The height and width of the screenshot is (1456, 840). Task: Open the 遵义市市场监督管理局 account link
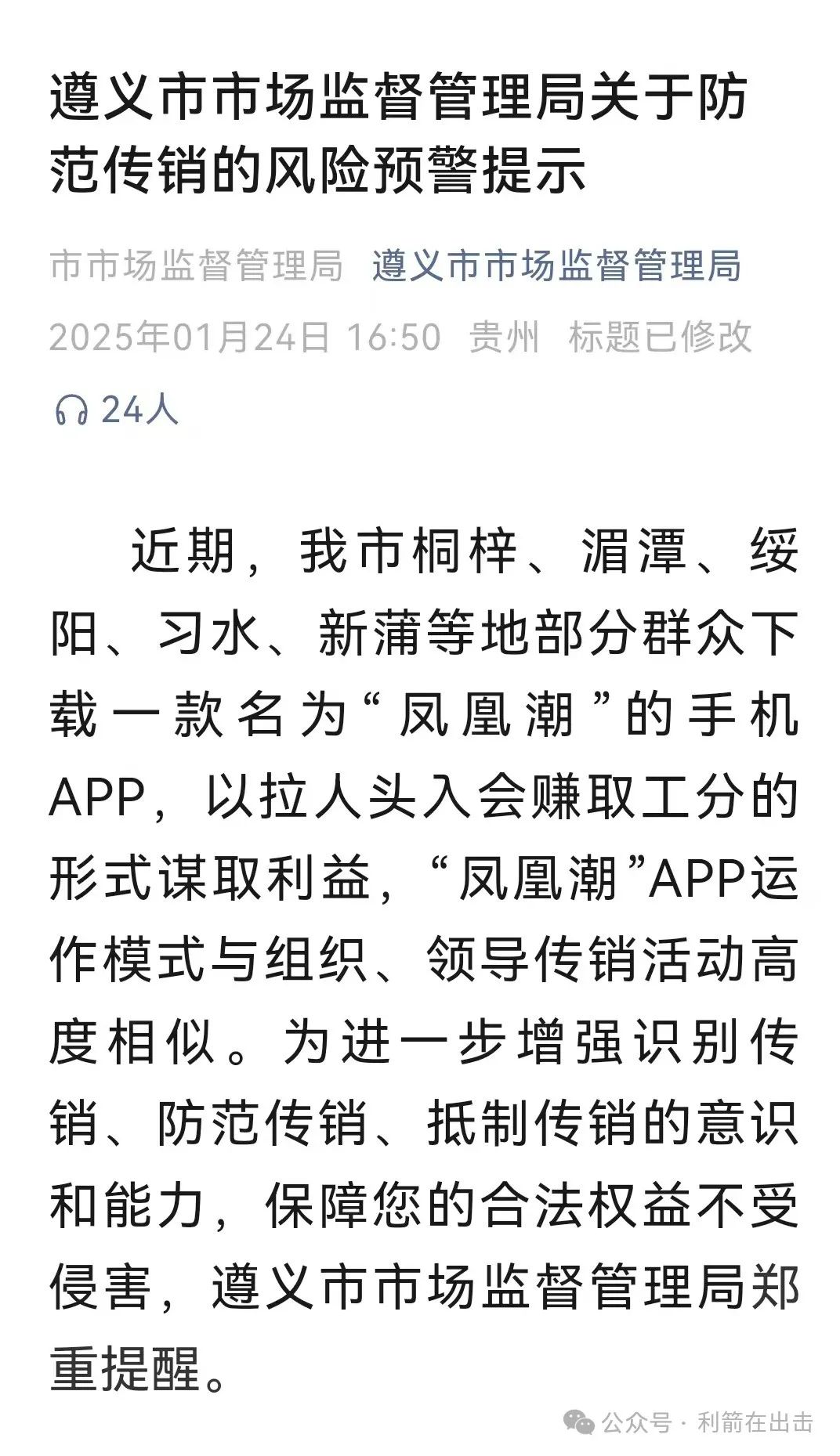pos(556,266)
